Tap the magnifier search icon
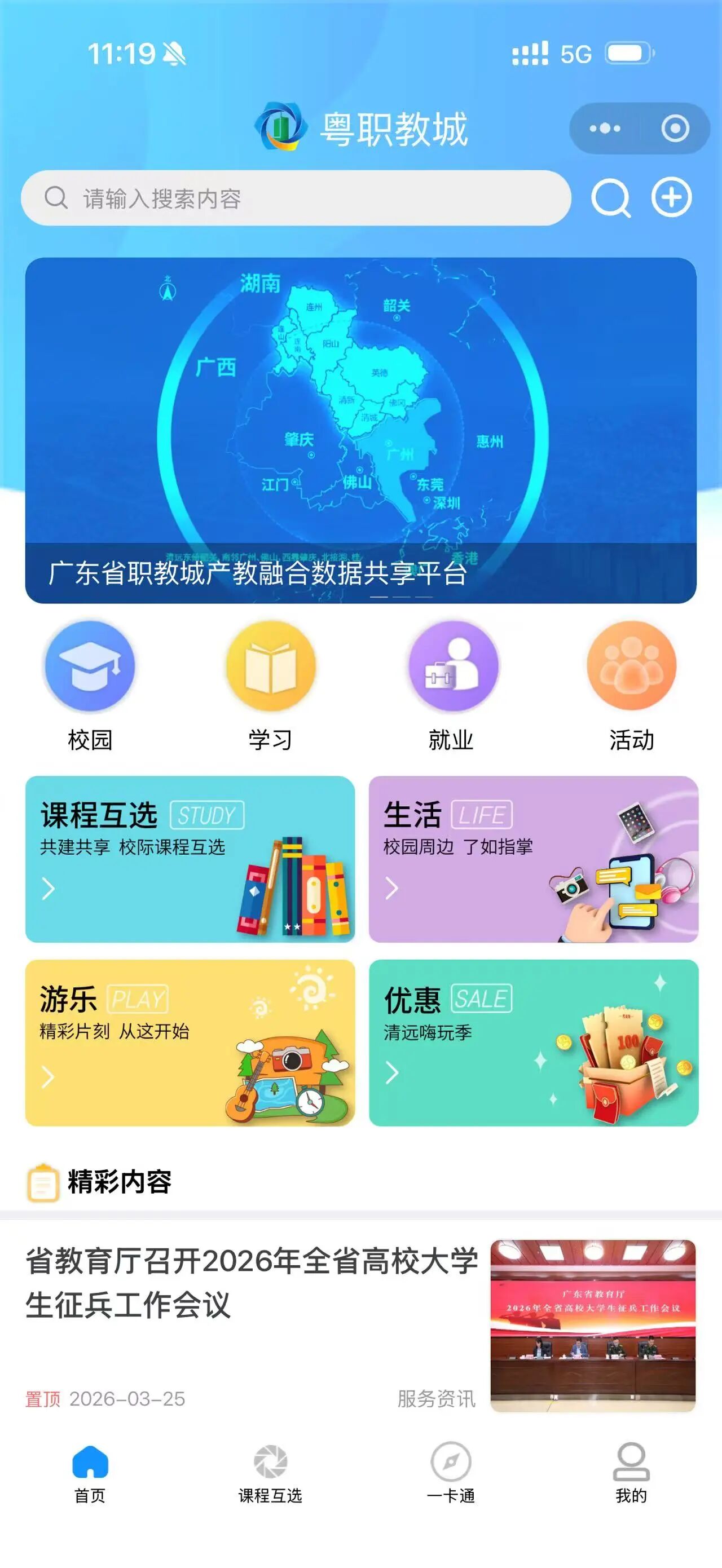 [610, 198]
